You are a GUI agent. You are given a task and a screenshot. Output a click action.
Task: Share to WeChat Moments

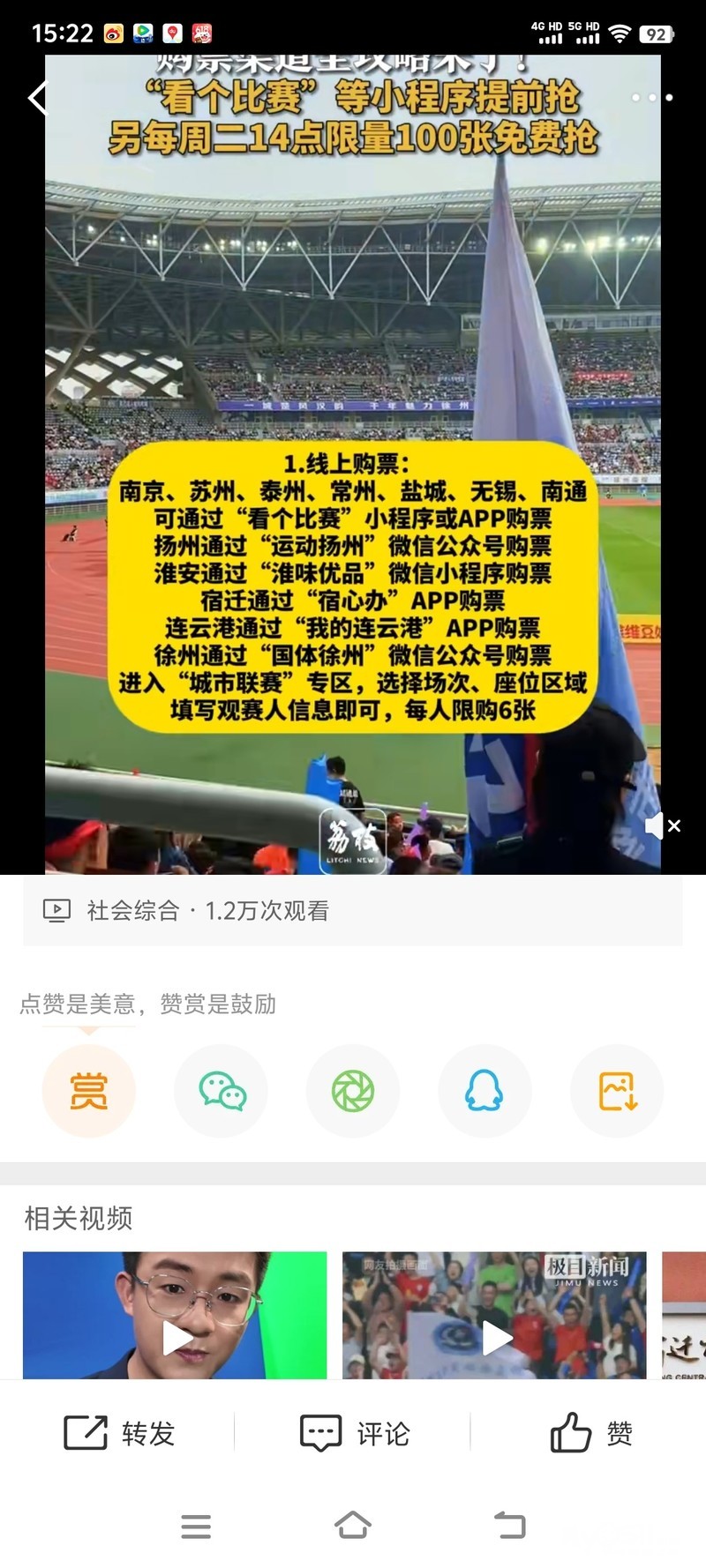tap(353, 1091)
